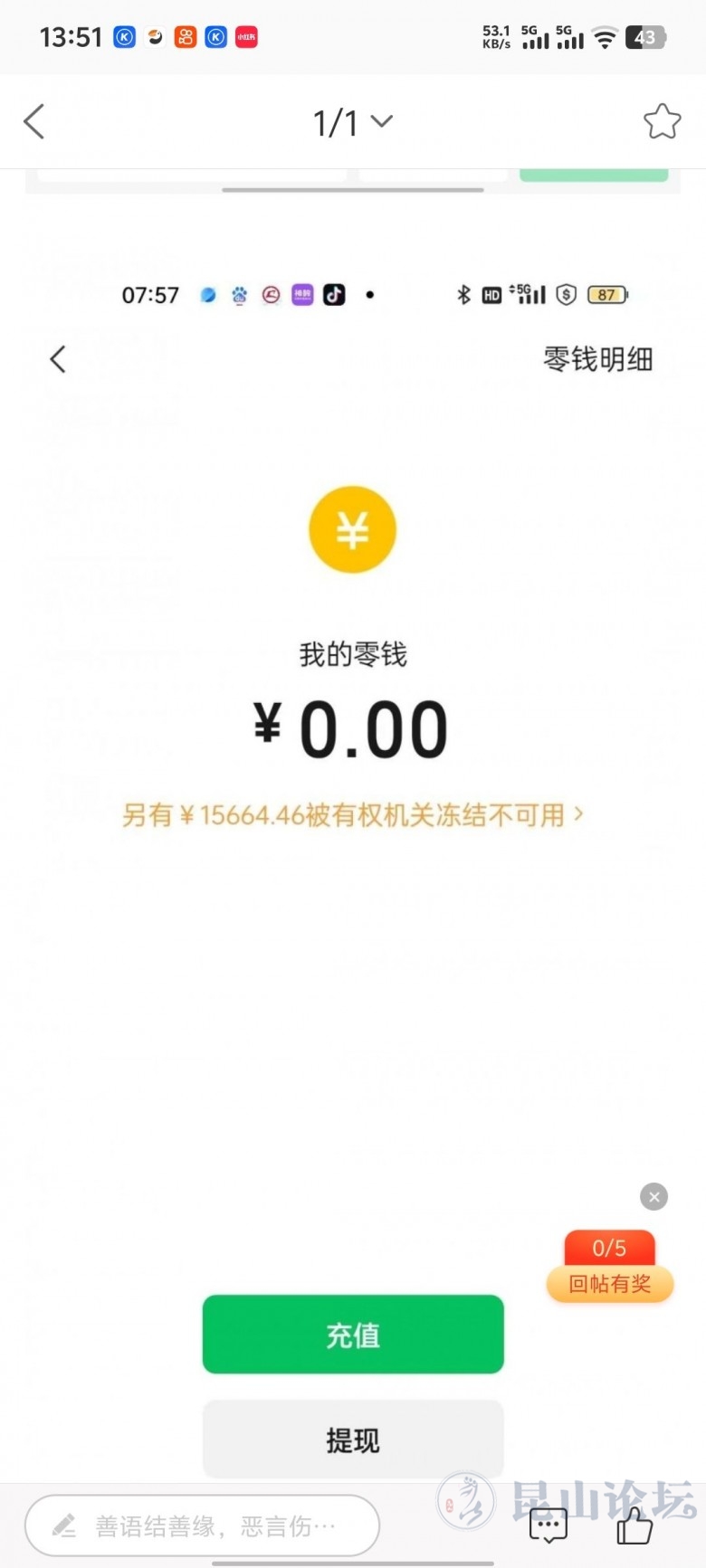Like this post with thumbs-up
The image size is (706, 1568).
pyautogui.click(x=634, y=1526)
